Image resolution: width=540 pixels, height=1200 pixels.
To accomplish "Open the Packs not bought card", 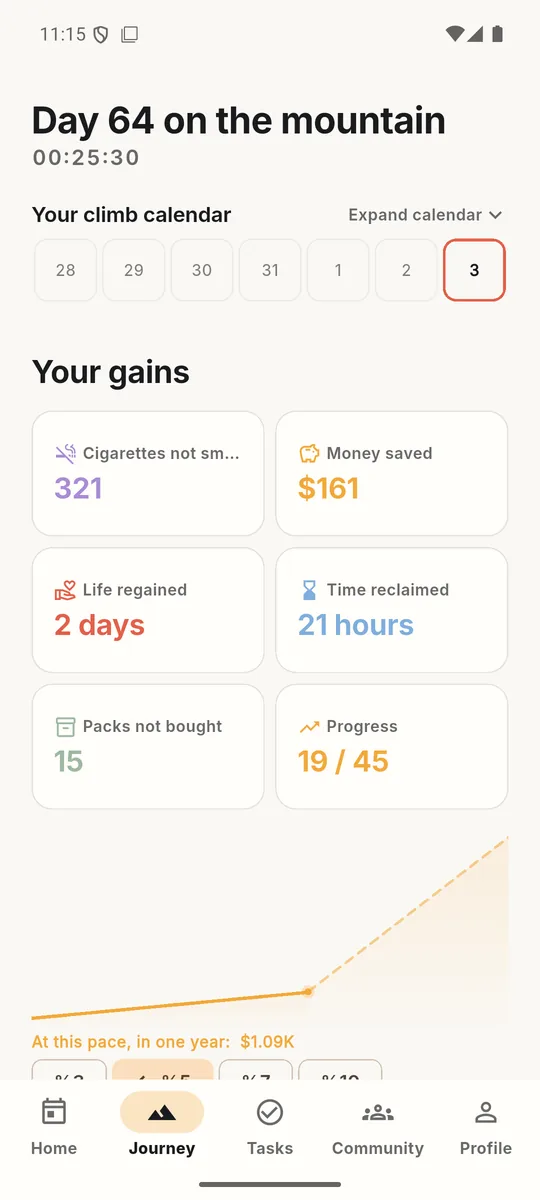I will (148, 747).
